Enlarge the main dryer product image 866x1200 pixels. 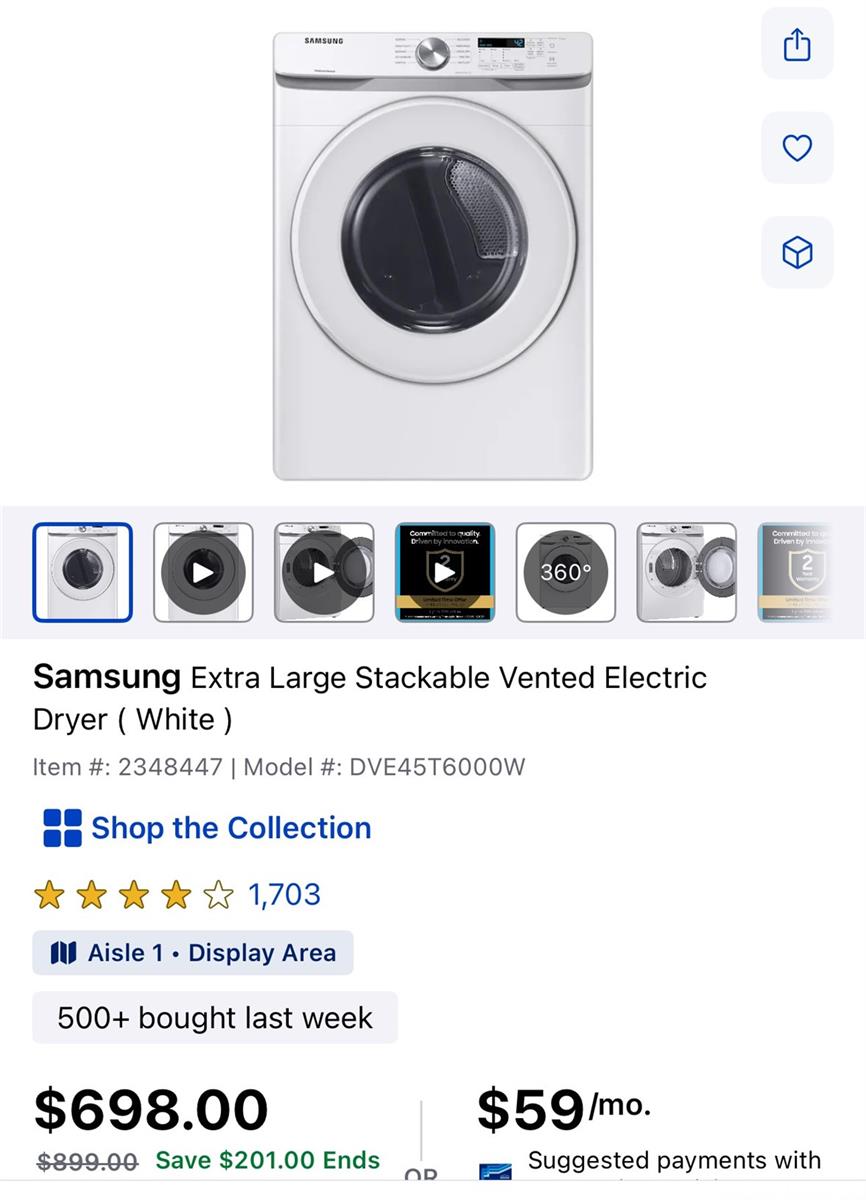[433, 256]
